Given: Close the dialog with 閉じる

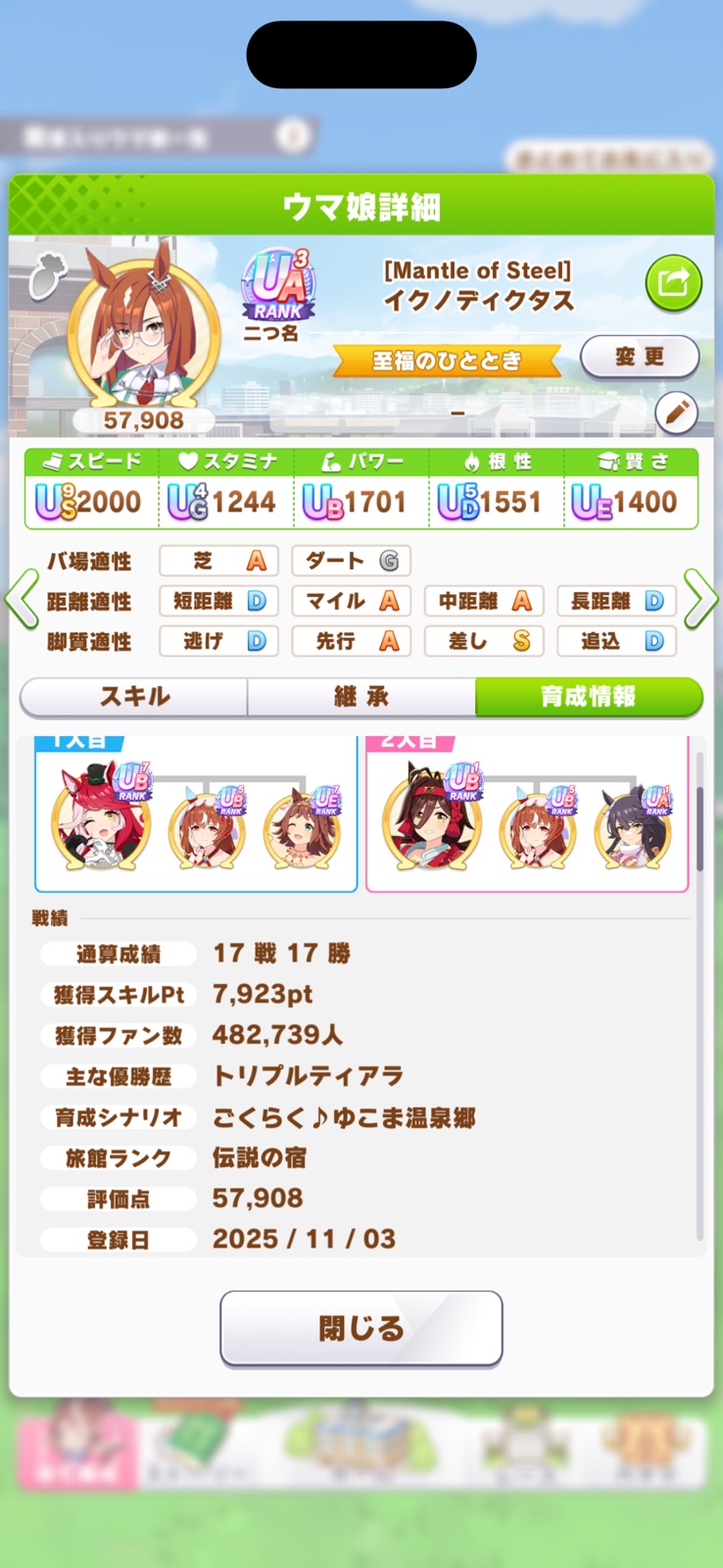Looking at the screenshot, I should click(x=361, y=1328).
